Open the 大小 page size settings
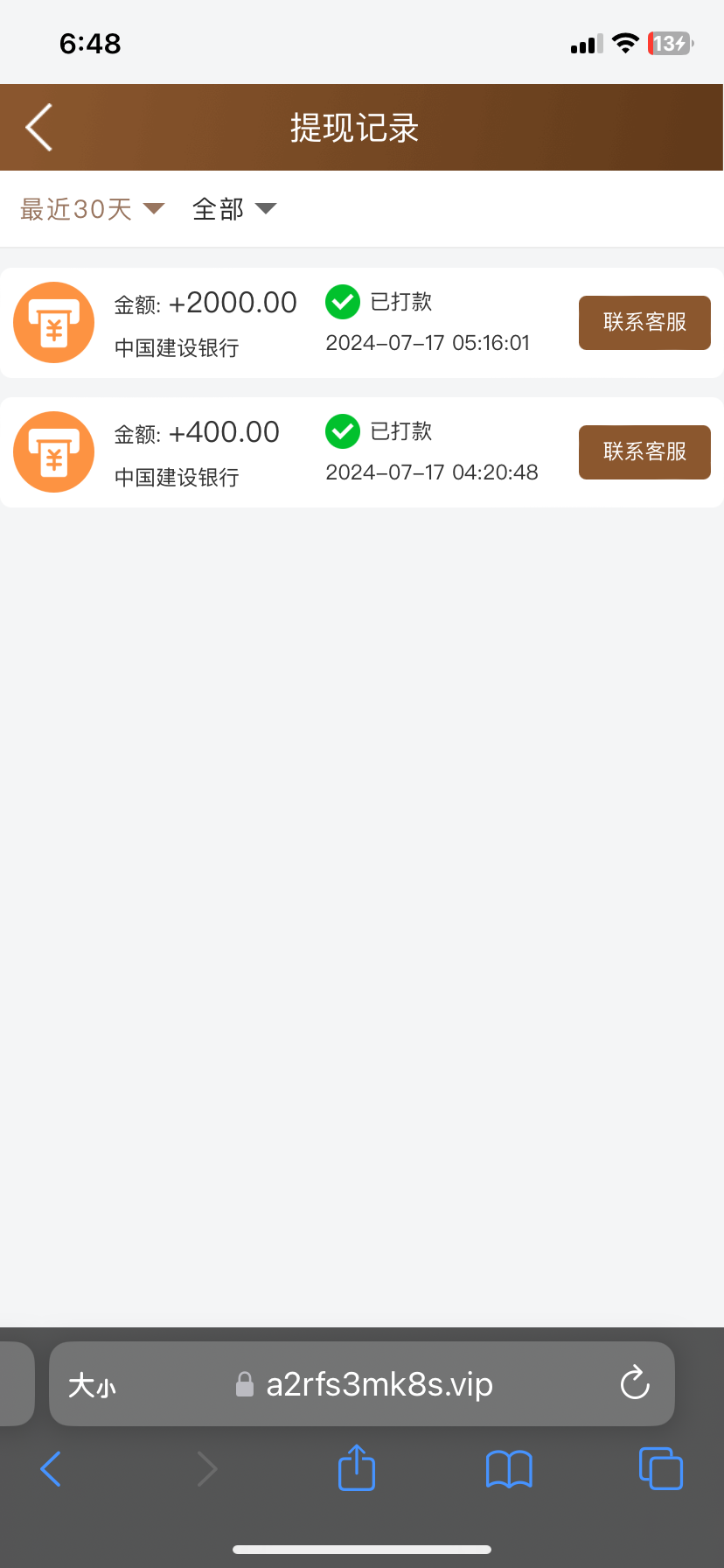 (x=92, y=1386)
